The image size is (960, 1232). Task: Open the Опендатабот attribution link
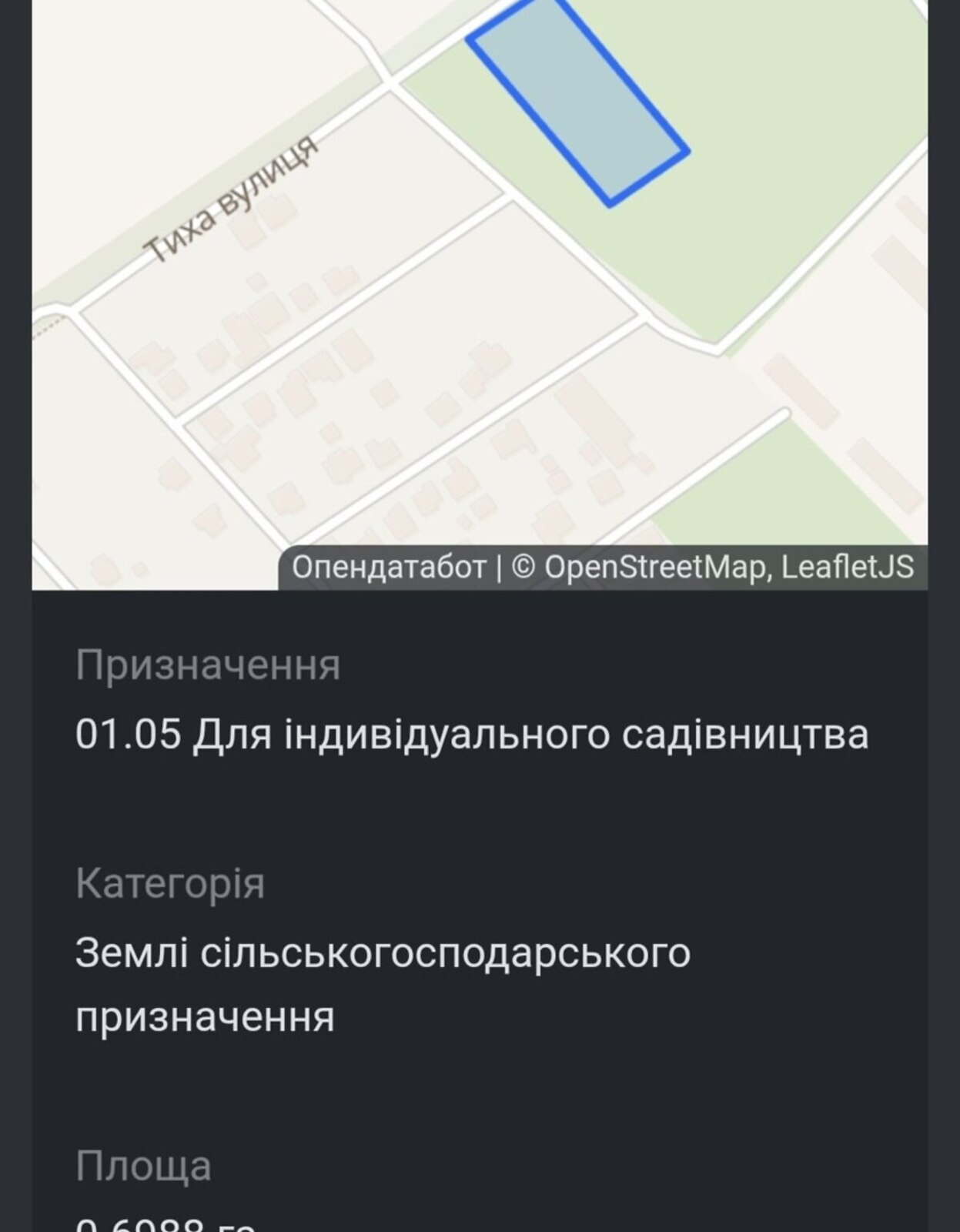(x=389, y=567)
